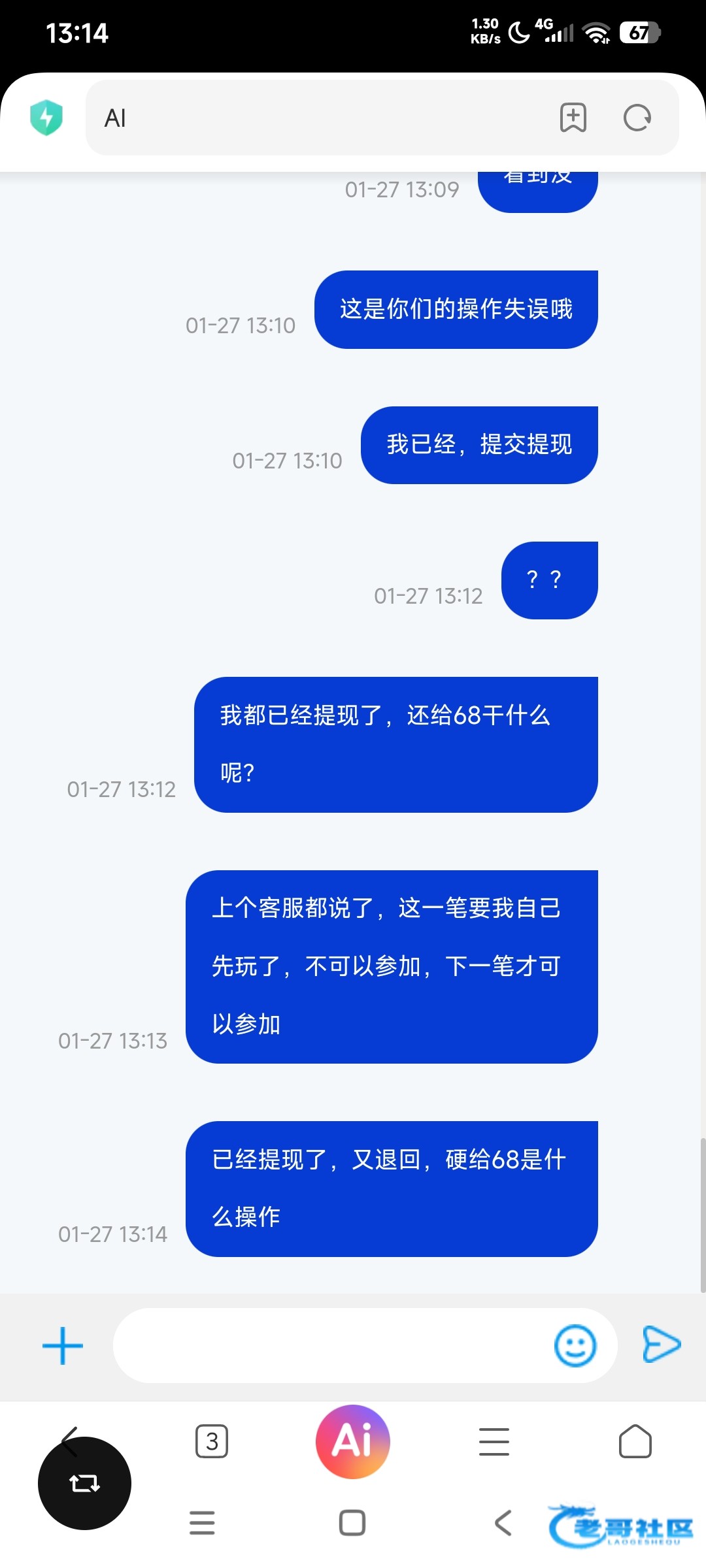
Task: Open the emoji picker
Action: 575,1345
